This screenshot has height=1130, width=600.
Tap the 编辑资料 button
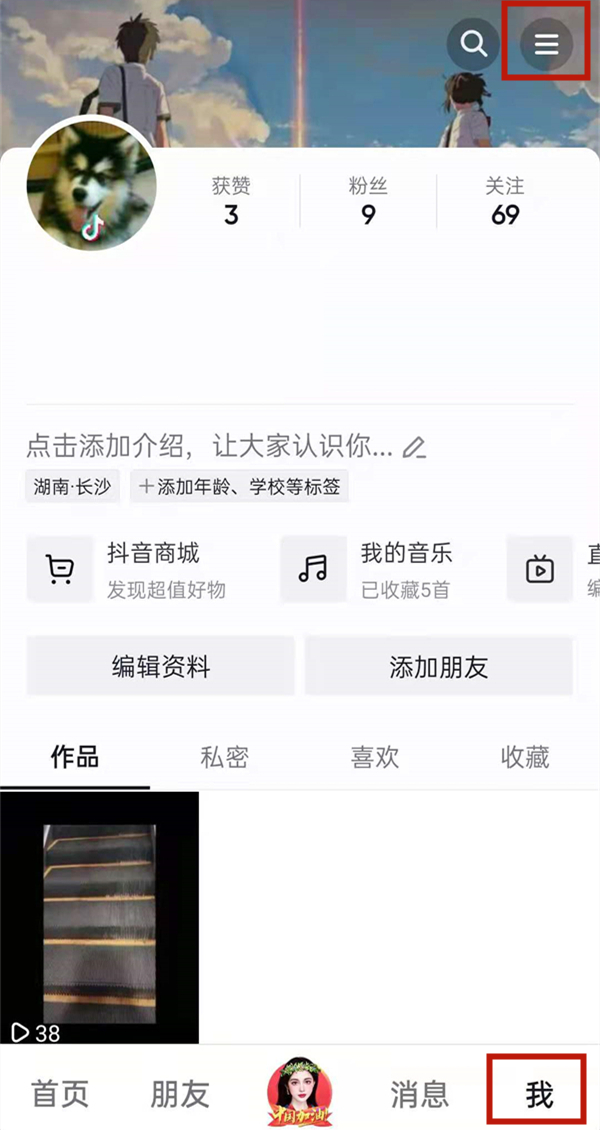tap(161, 667)
